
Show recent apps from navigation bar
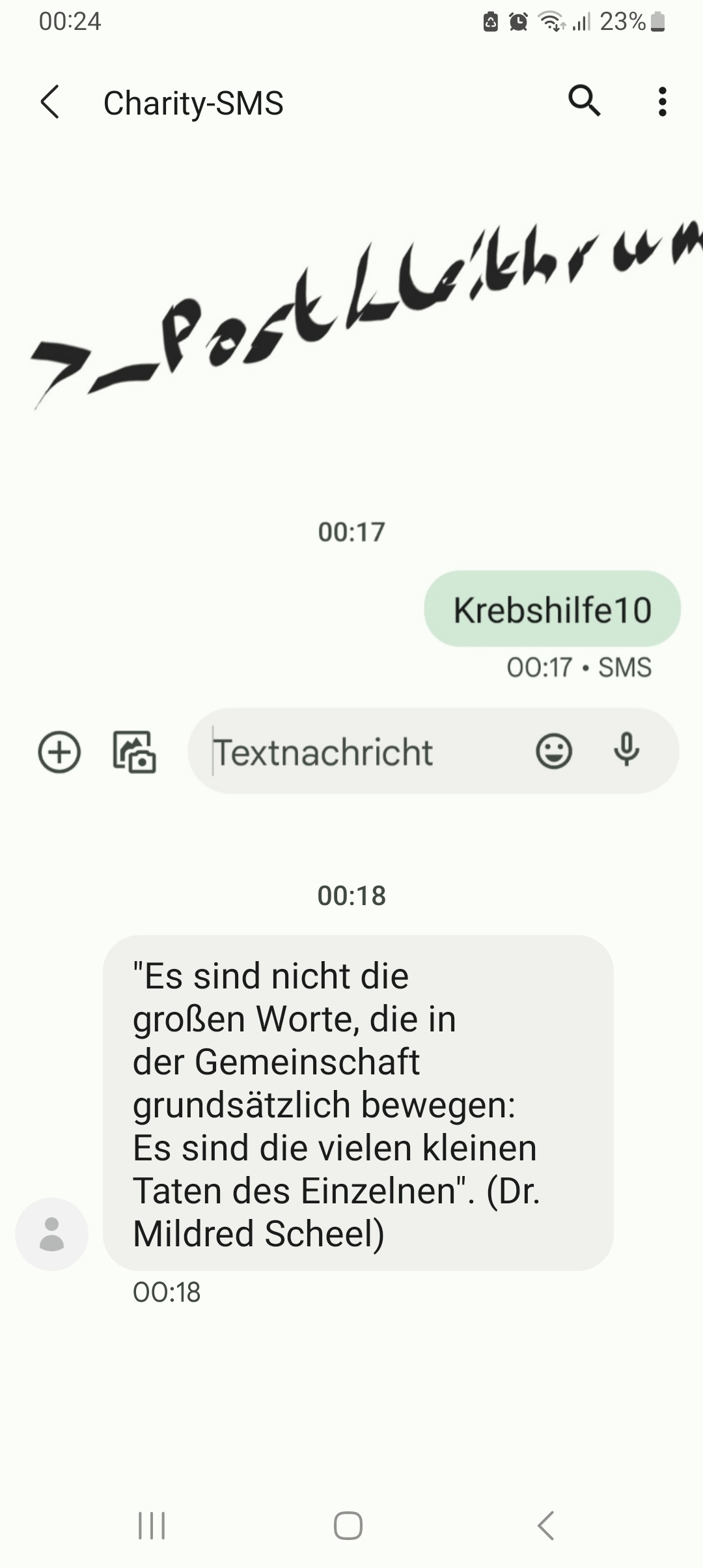pos(152,1525)
